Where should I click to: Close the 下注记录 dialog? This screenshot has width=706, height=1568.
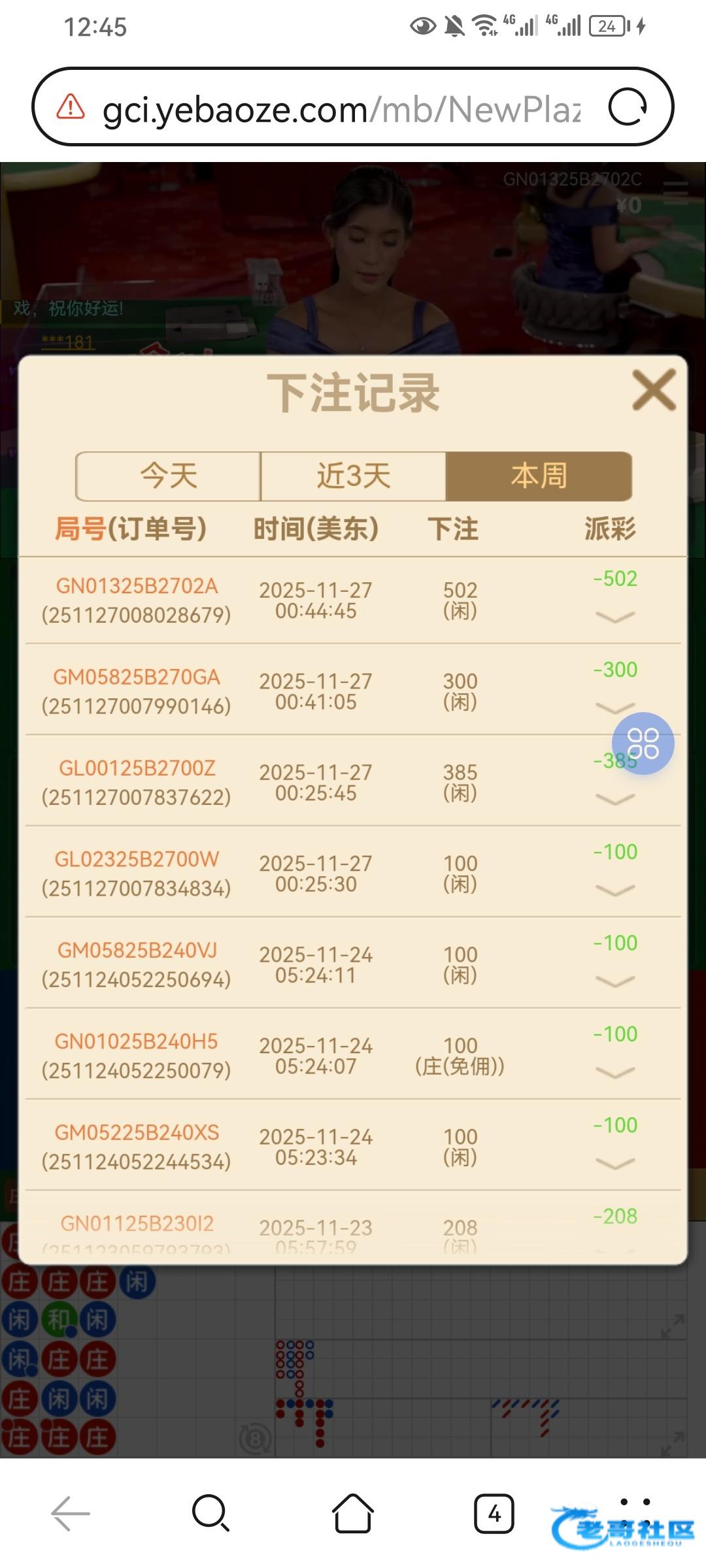coord(653,391)
